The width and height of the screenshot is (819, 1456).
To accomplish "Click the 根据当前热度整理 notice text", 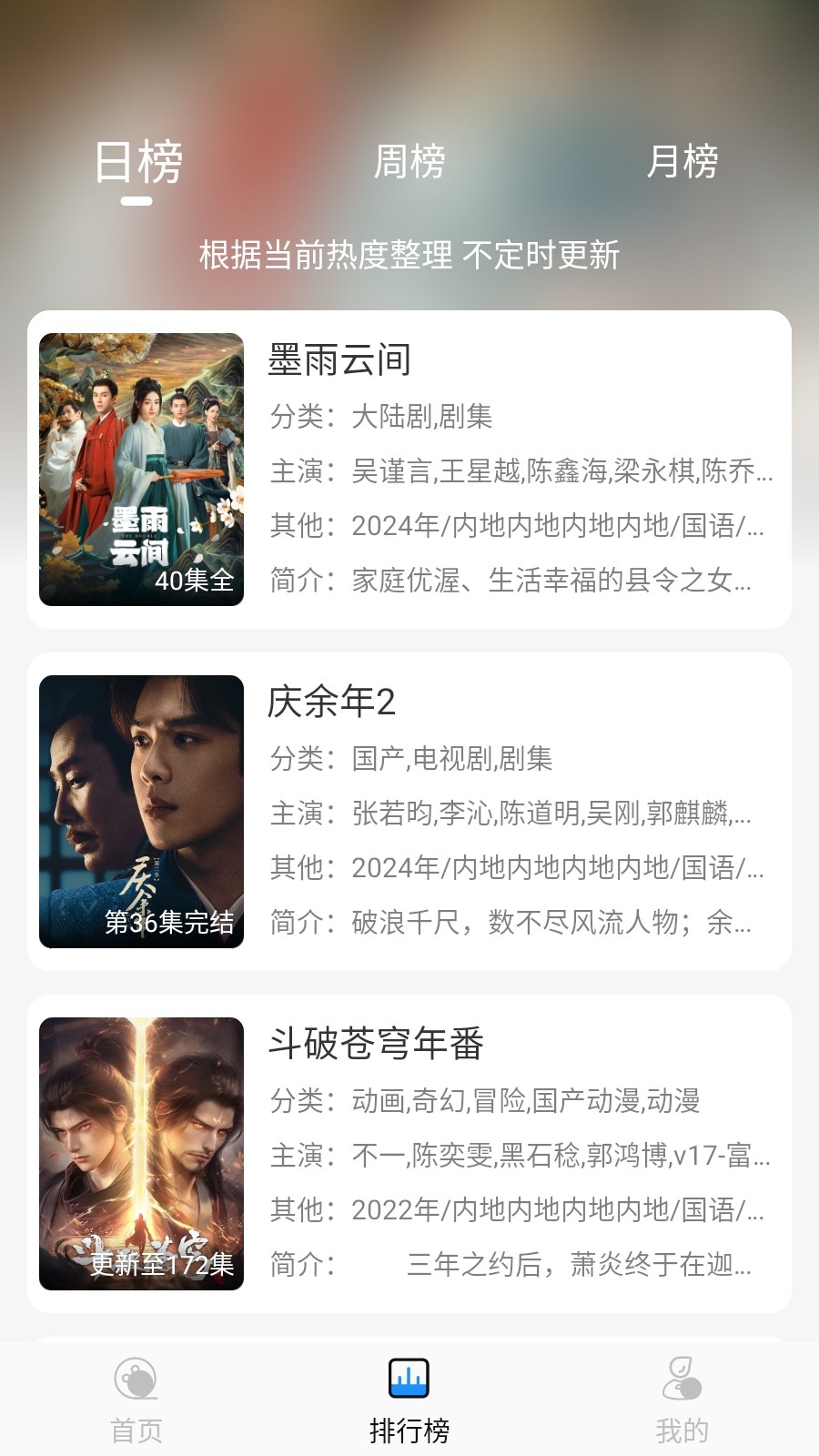I will click(x=409, y=258).
